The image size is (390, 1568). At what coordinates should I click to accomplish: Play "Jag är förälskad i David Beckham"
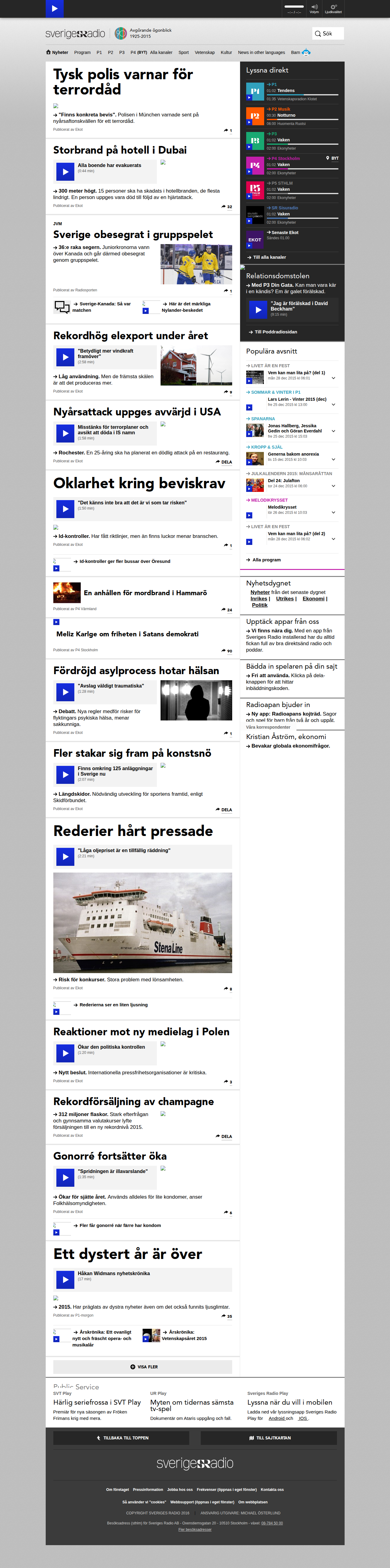point(258,310)
